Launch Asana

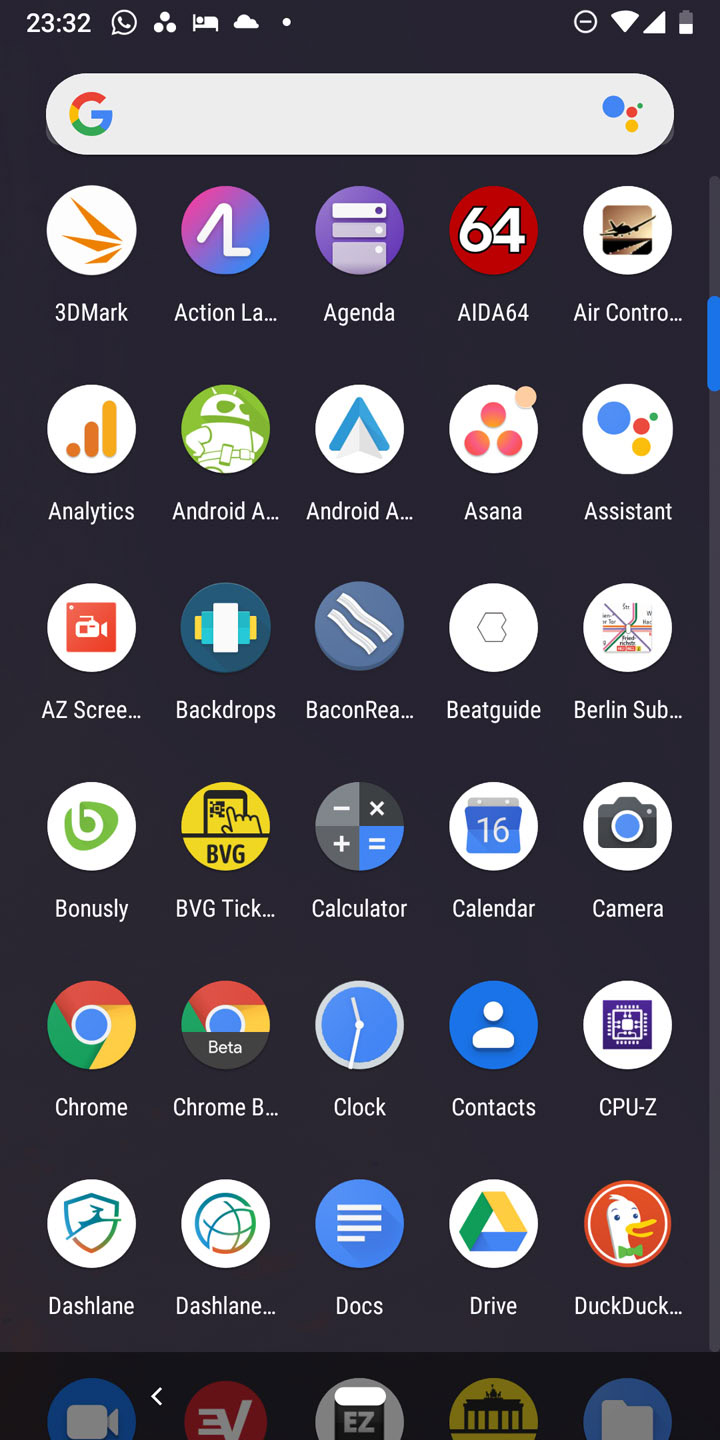pos(493,430)
